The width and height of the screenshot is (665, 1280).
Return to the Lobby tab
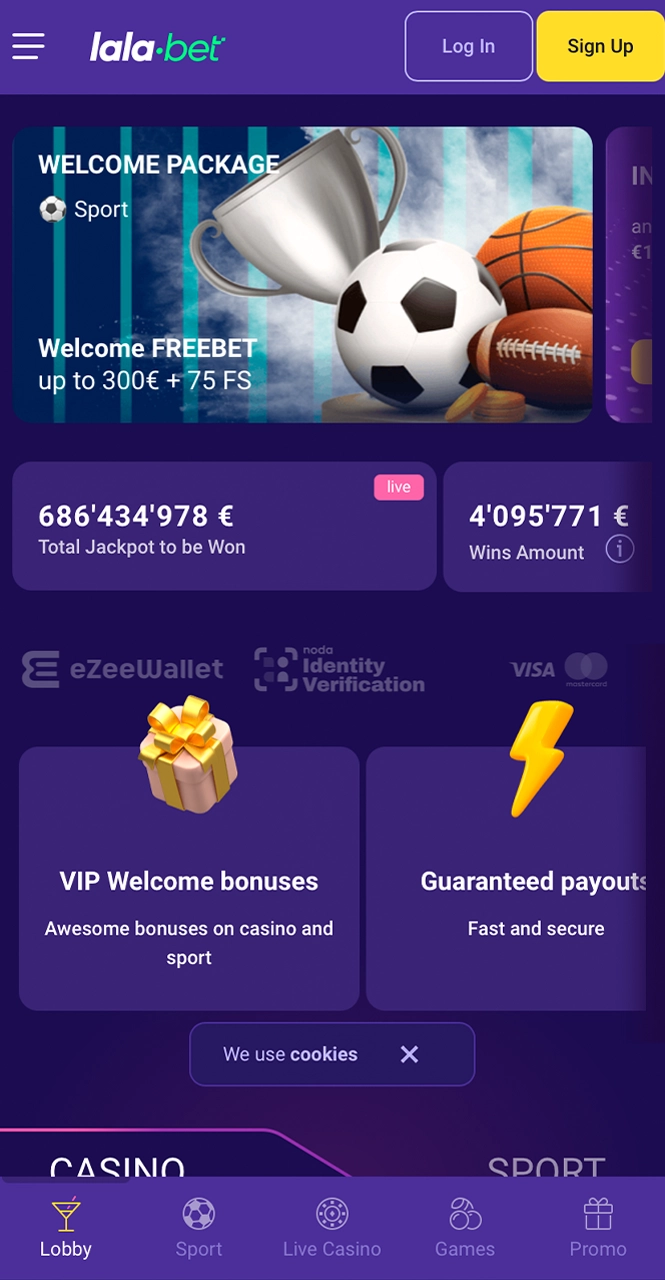[x=66, y=1228]
